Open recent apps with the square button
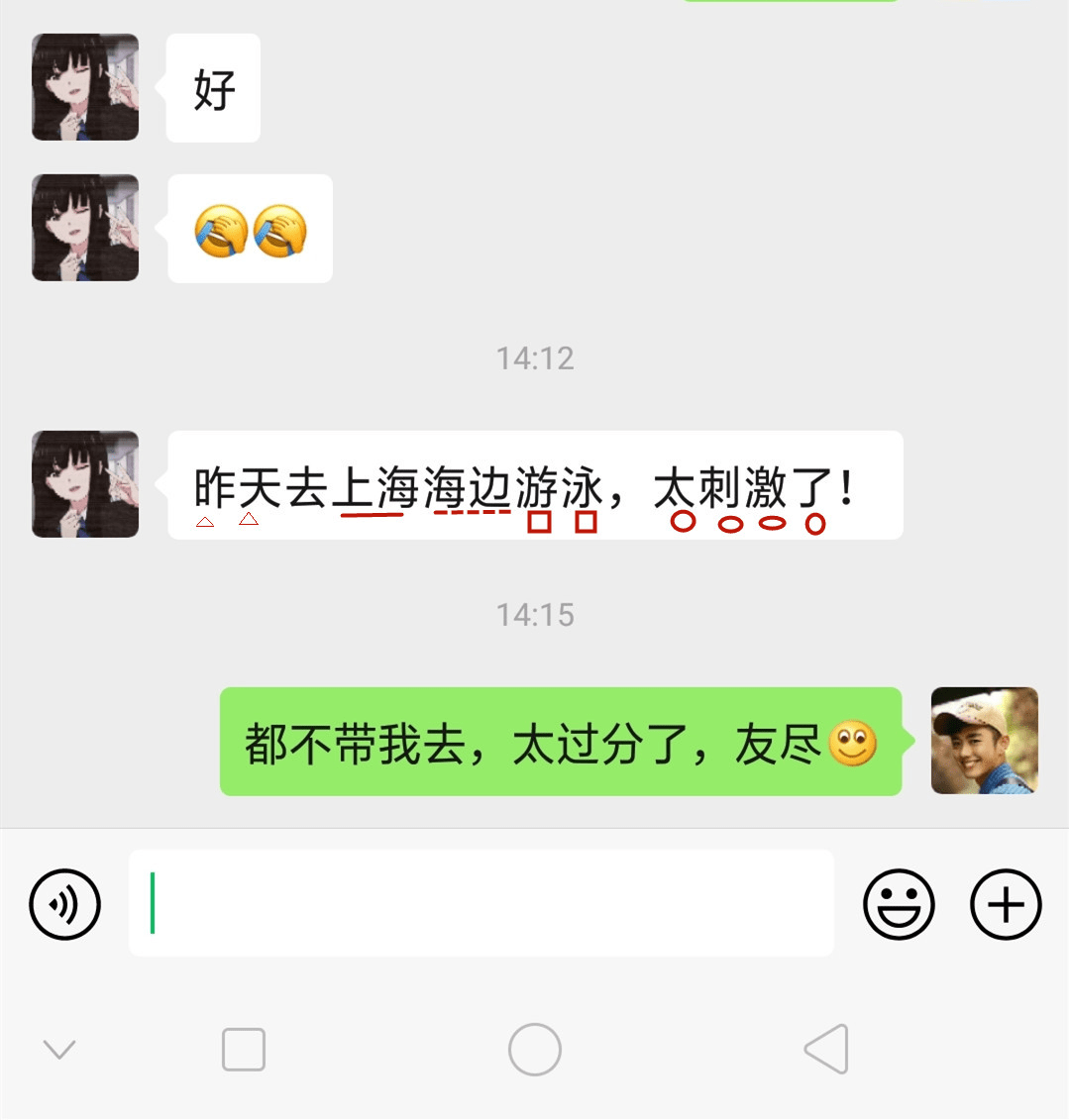 244,1049
